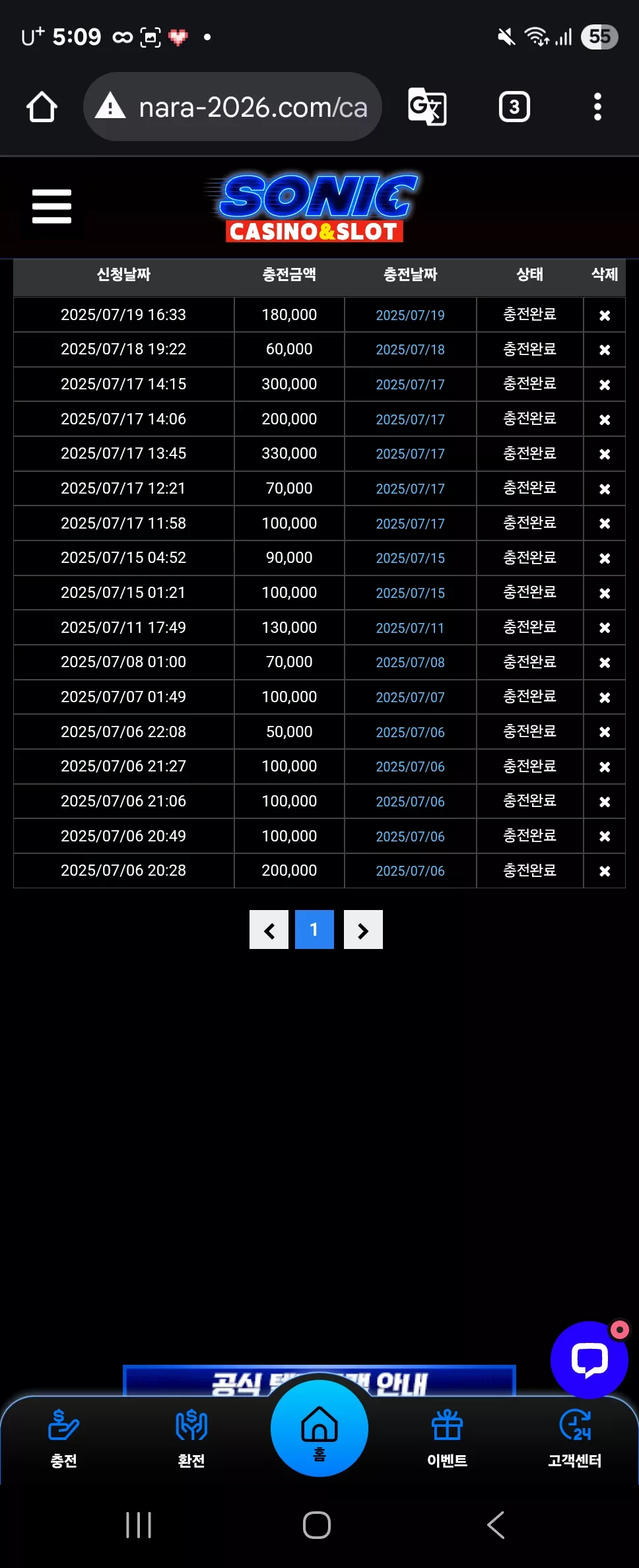
Task: Open the live chat bubble
Action: click(x=589, y=1359)
